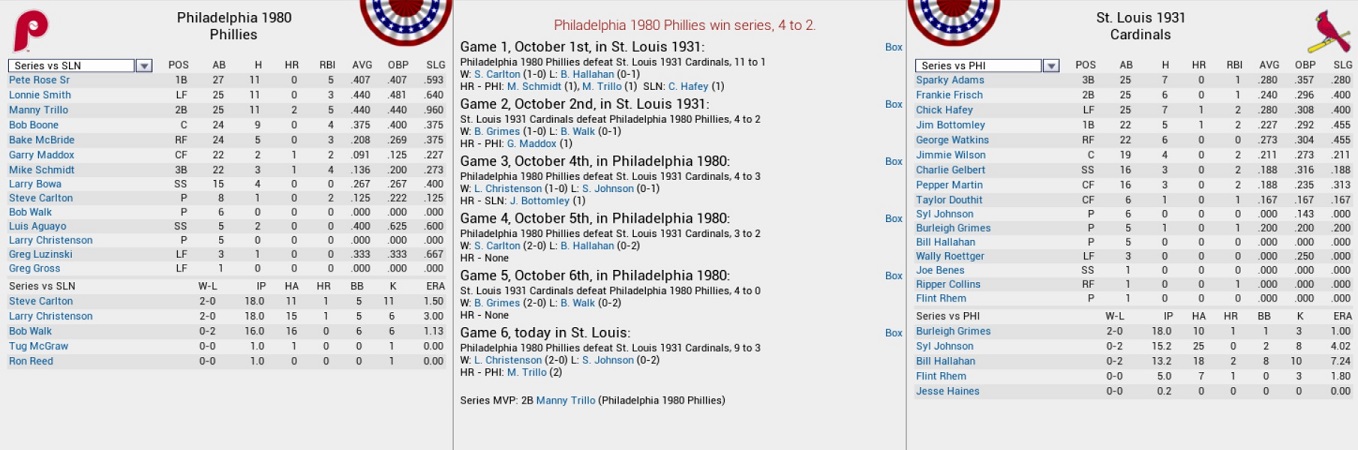Select Tug McGraw in pitching stats

[38, 346]
